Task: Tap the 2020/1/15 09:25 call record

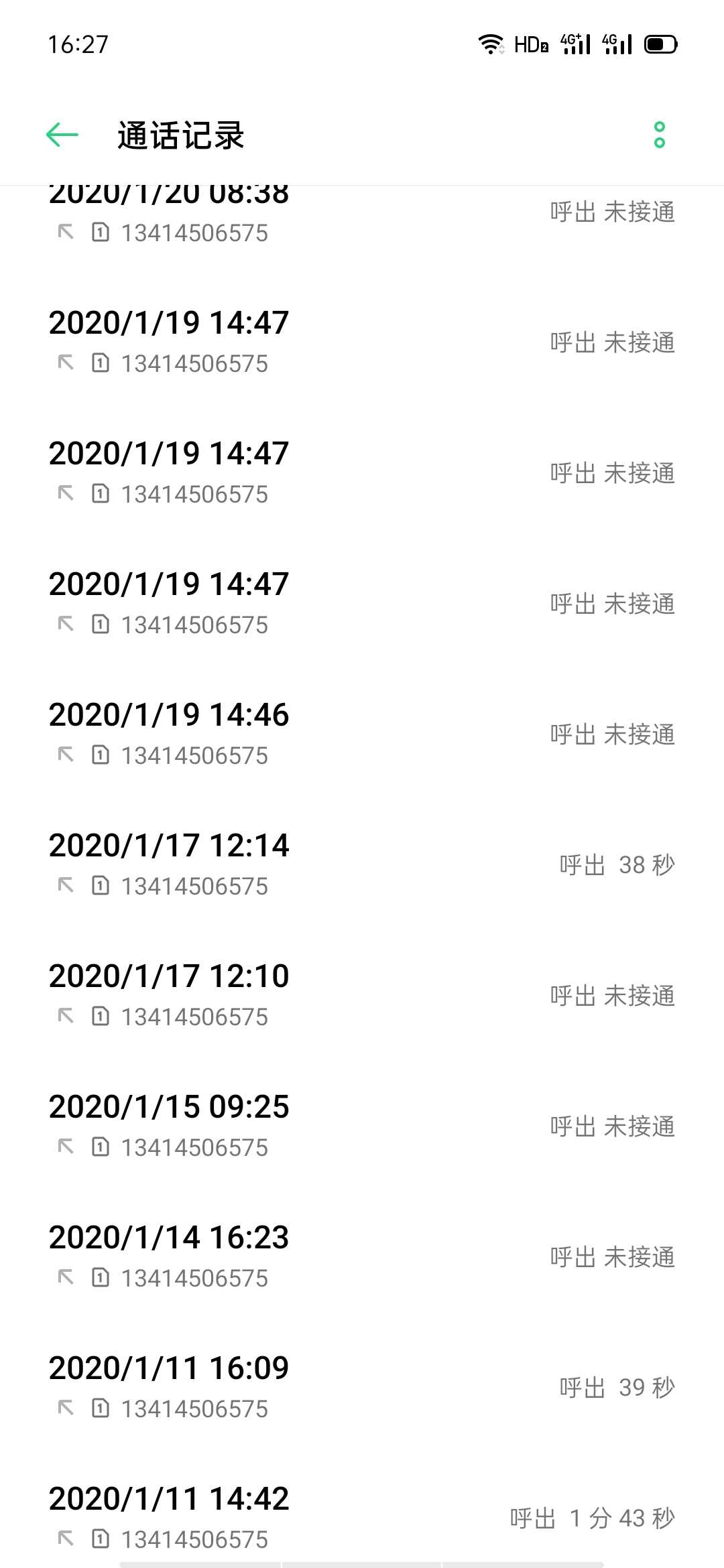Action: coord(362,1126)
